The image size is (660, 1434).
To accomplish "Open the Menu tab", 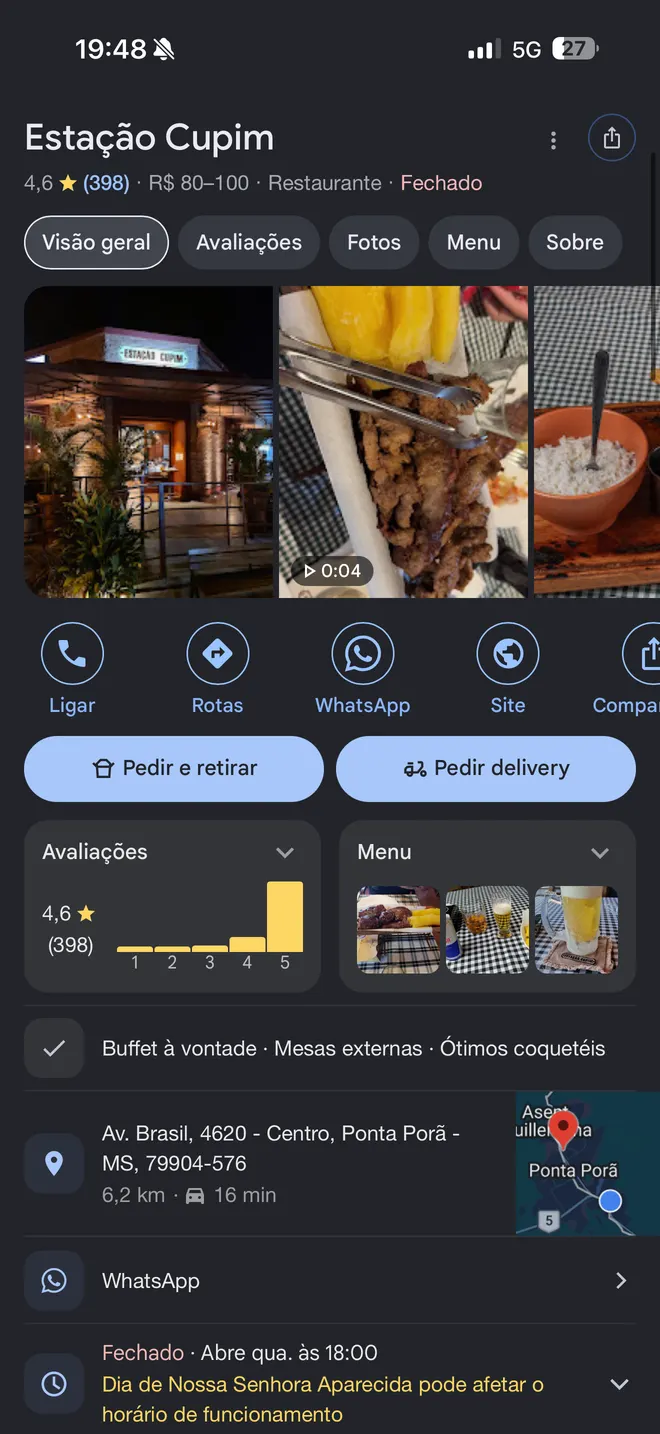I will pyautogui.click(x=474, y=242).
